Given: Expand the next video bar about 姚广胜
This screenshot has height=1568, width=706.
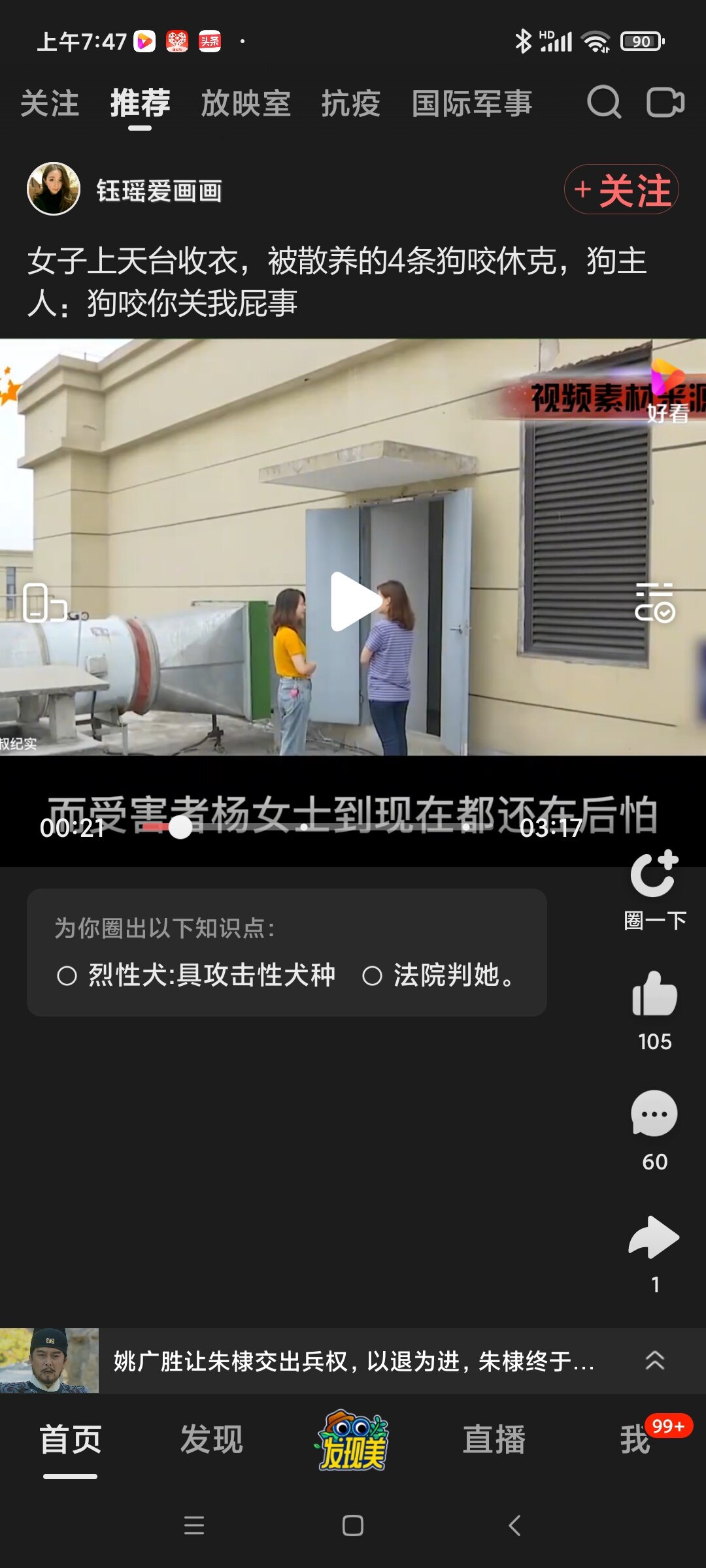Looking at the screenshot, I should coord(353,1361).
